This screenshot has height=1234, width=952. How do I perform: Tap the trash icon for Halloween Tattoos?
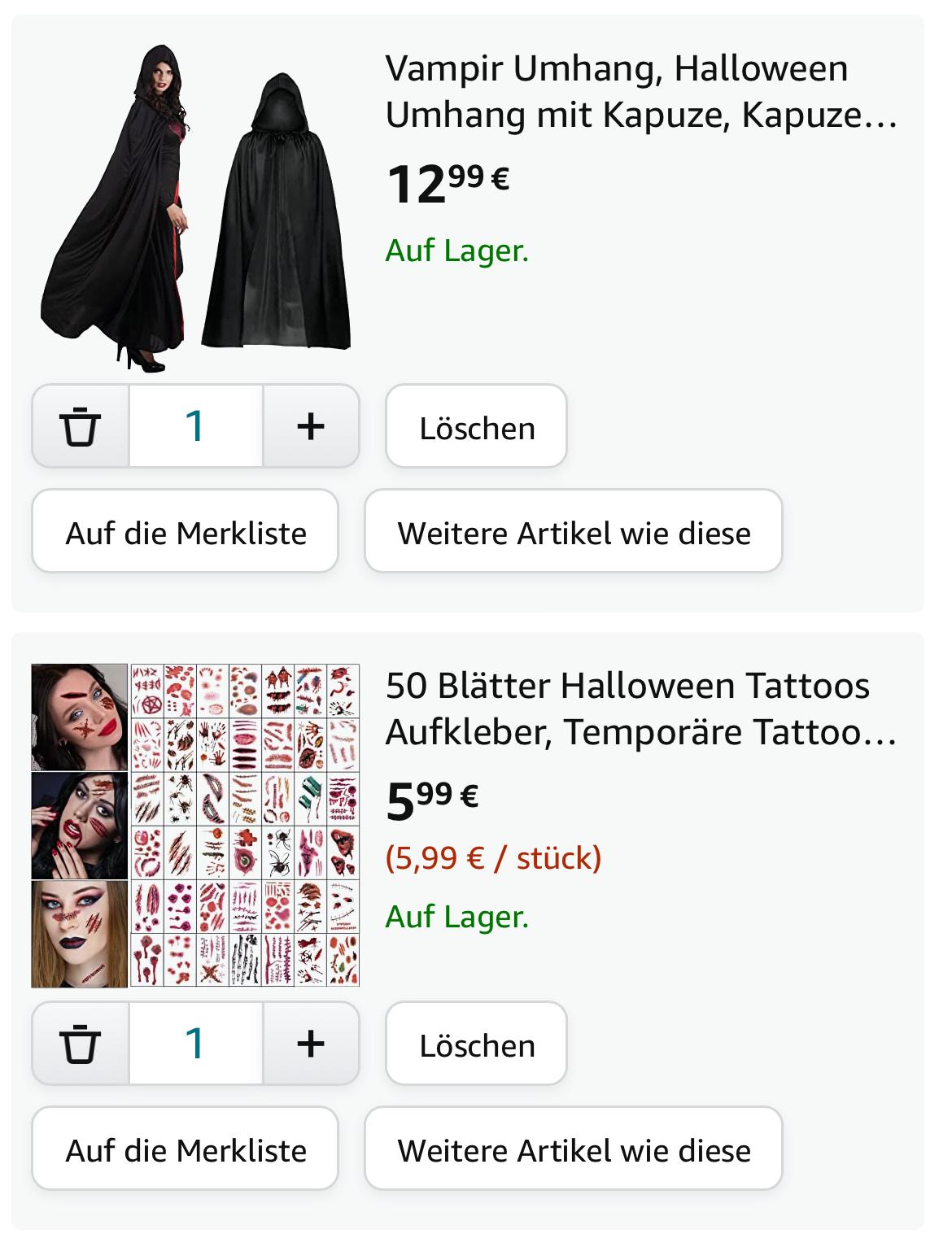80,1044
